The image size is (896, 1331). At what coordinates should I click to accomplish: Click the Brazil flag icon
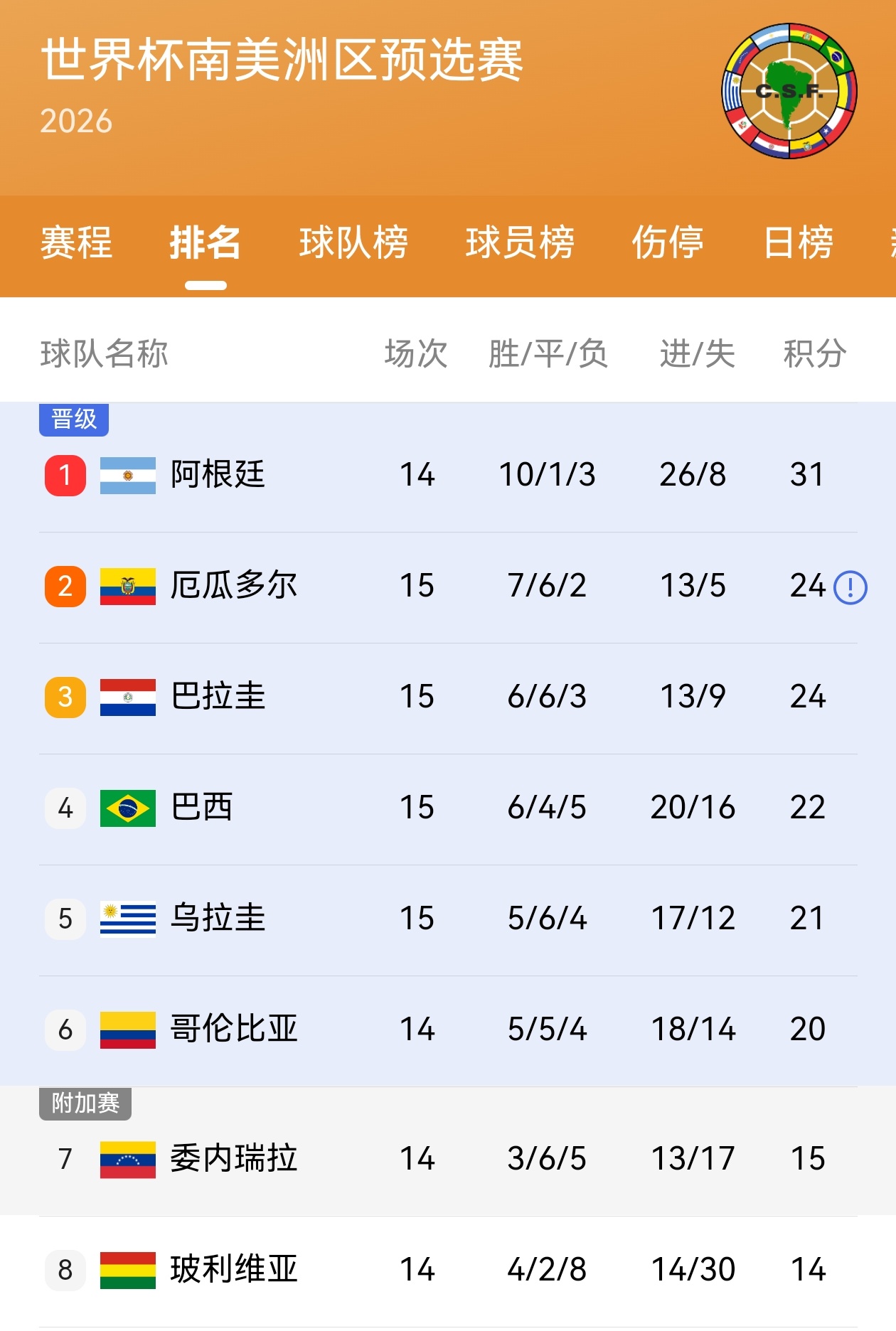point(127,807)
